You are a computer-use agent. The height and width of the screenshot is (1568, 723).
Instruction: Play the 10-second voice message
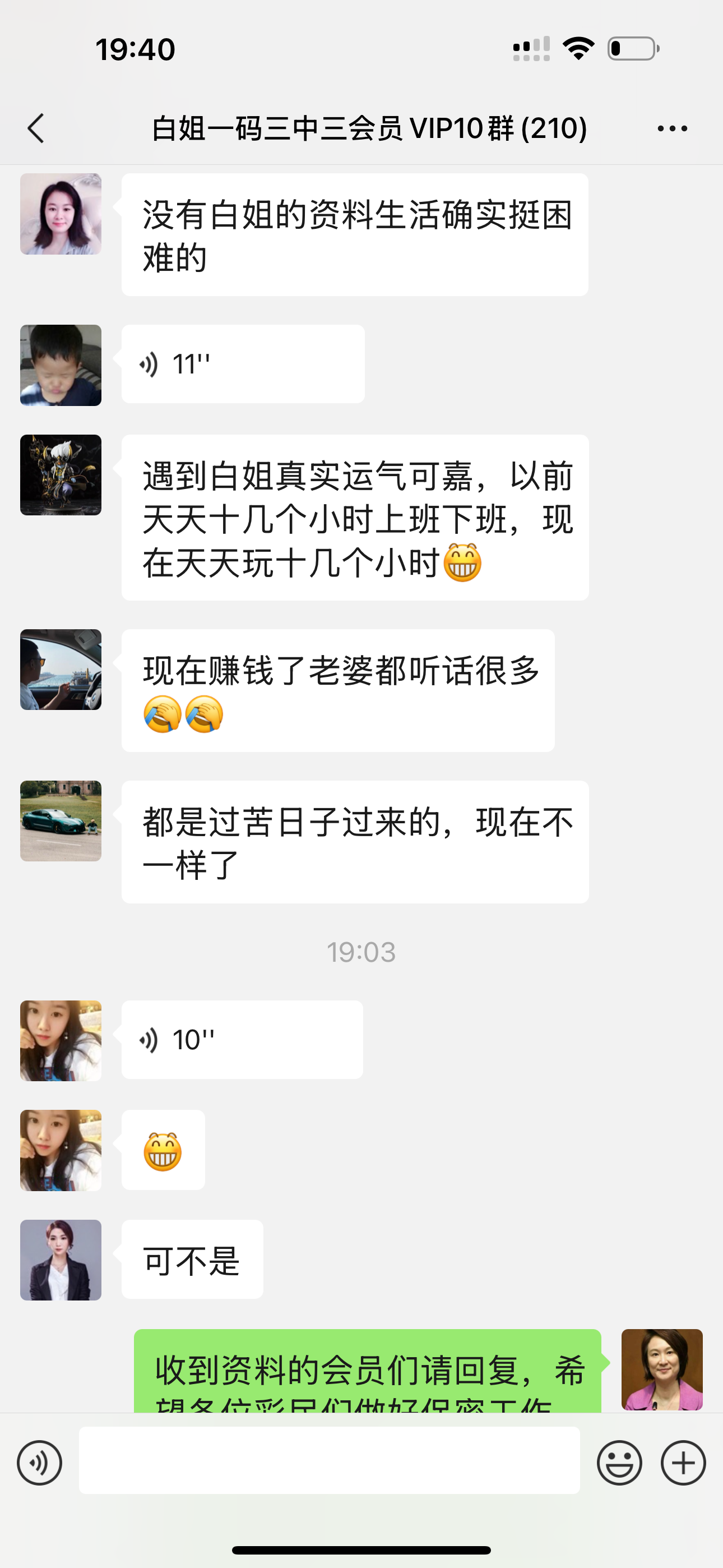tap(242, 1040)
